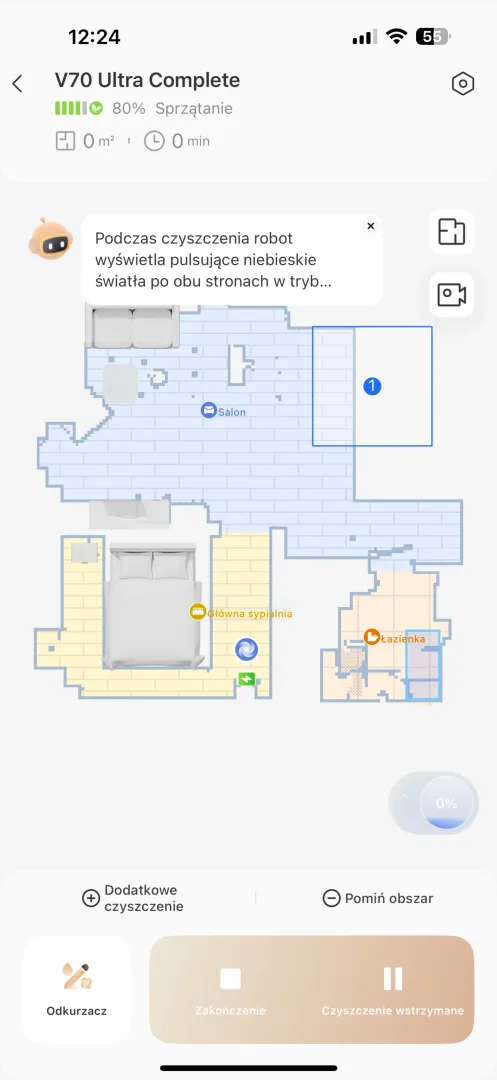This screenshot has width=497, height=1080.
Task: Select the Łazienka room on map
Action: click(x=394, y=638)
